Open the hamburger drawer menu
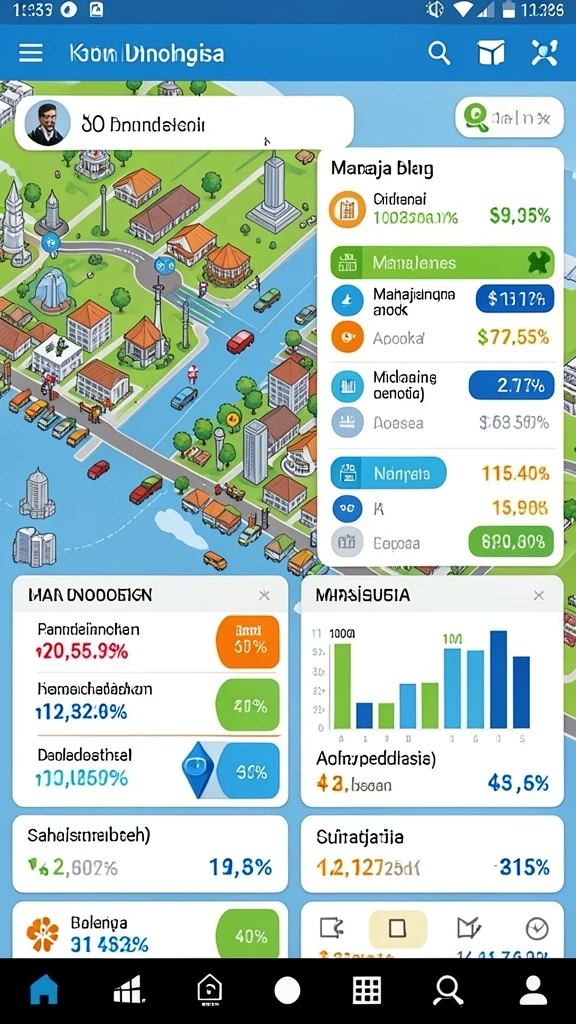Viewport: 576px width, 1024px height. tap(31, 53)
